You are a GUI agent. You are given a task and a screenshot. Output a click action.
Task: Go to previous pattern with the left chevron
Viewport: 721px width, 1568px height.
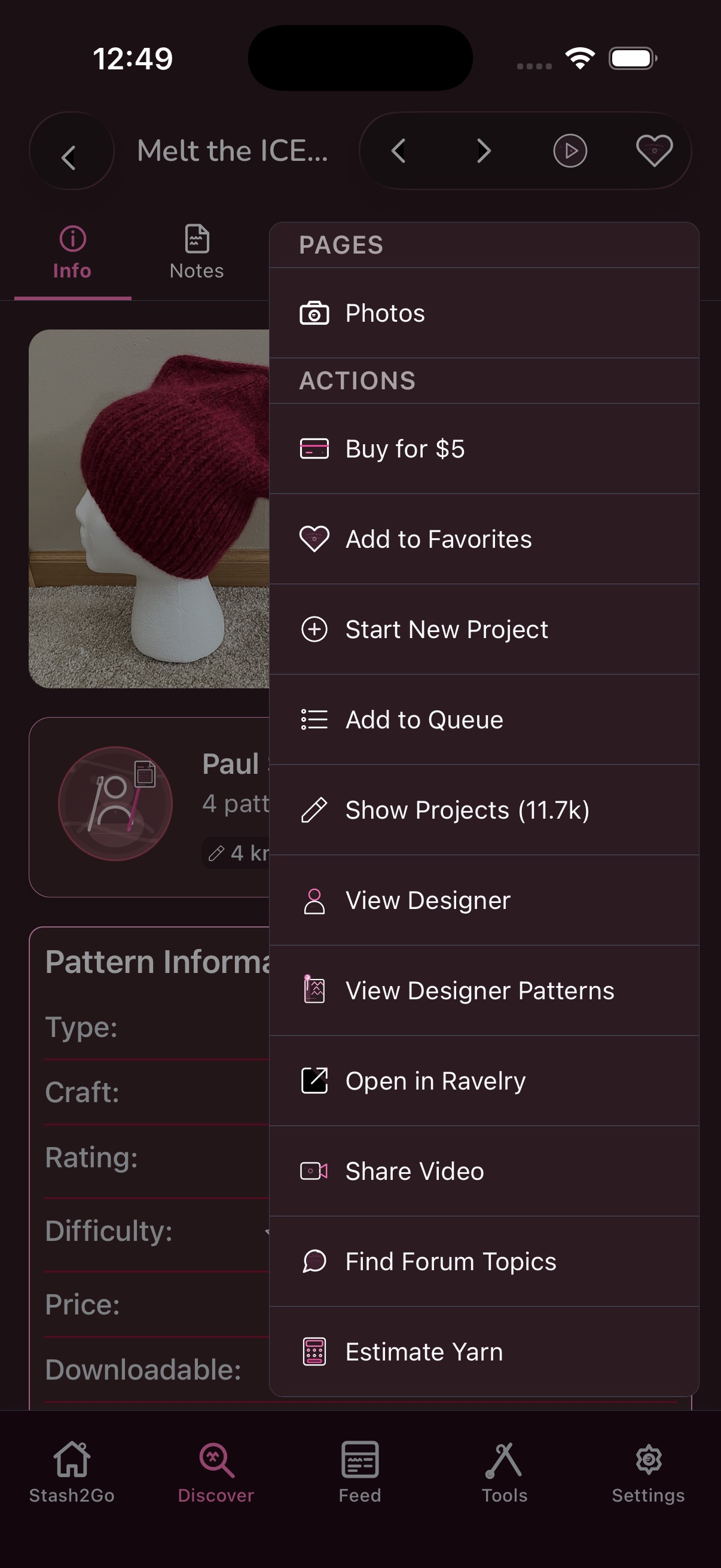pos(399,151)
